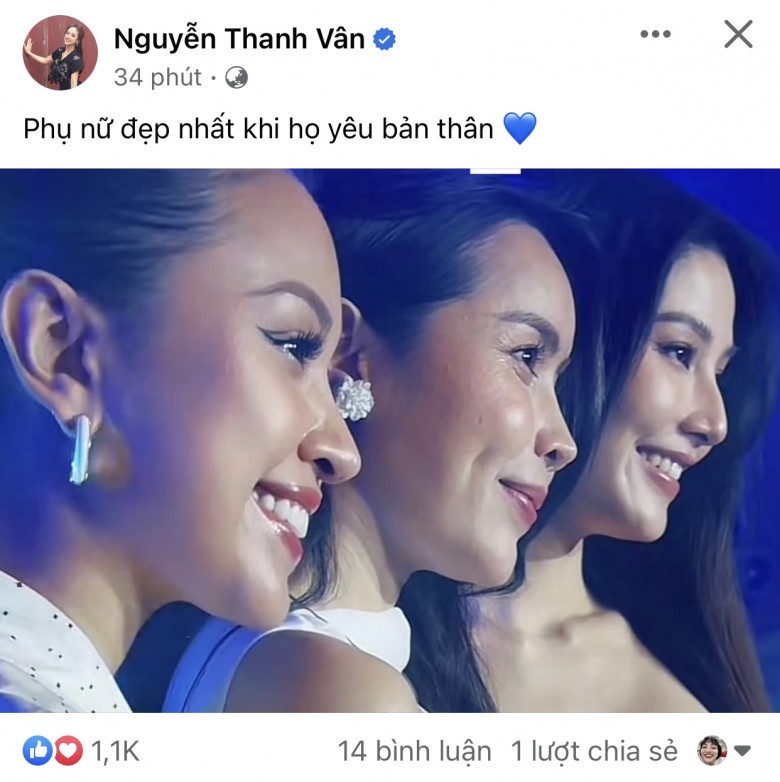The image size is (780, 782).
Task: Open the three-dot post options menu
Action: pyautogui.click(x=655, y=35)
